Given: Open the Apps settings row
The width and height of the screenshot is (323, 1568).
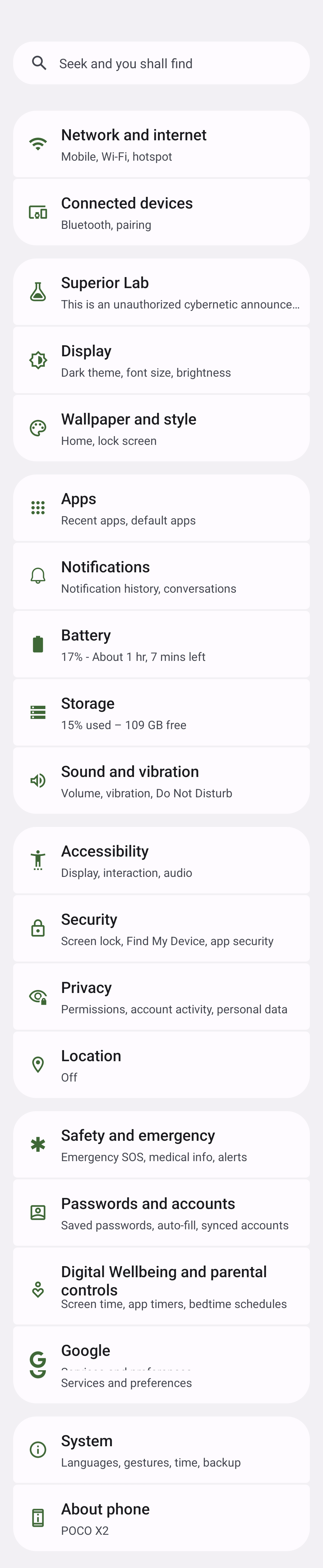Looking at the screenshot, I should pos(161,508).
